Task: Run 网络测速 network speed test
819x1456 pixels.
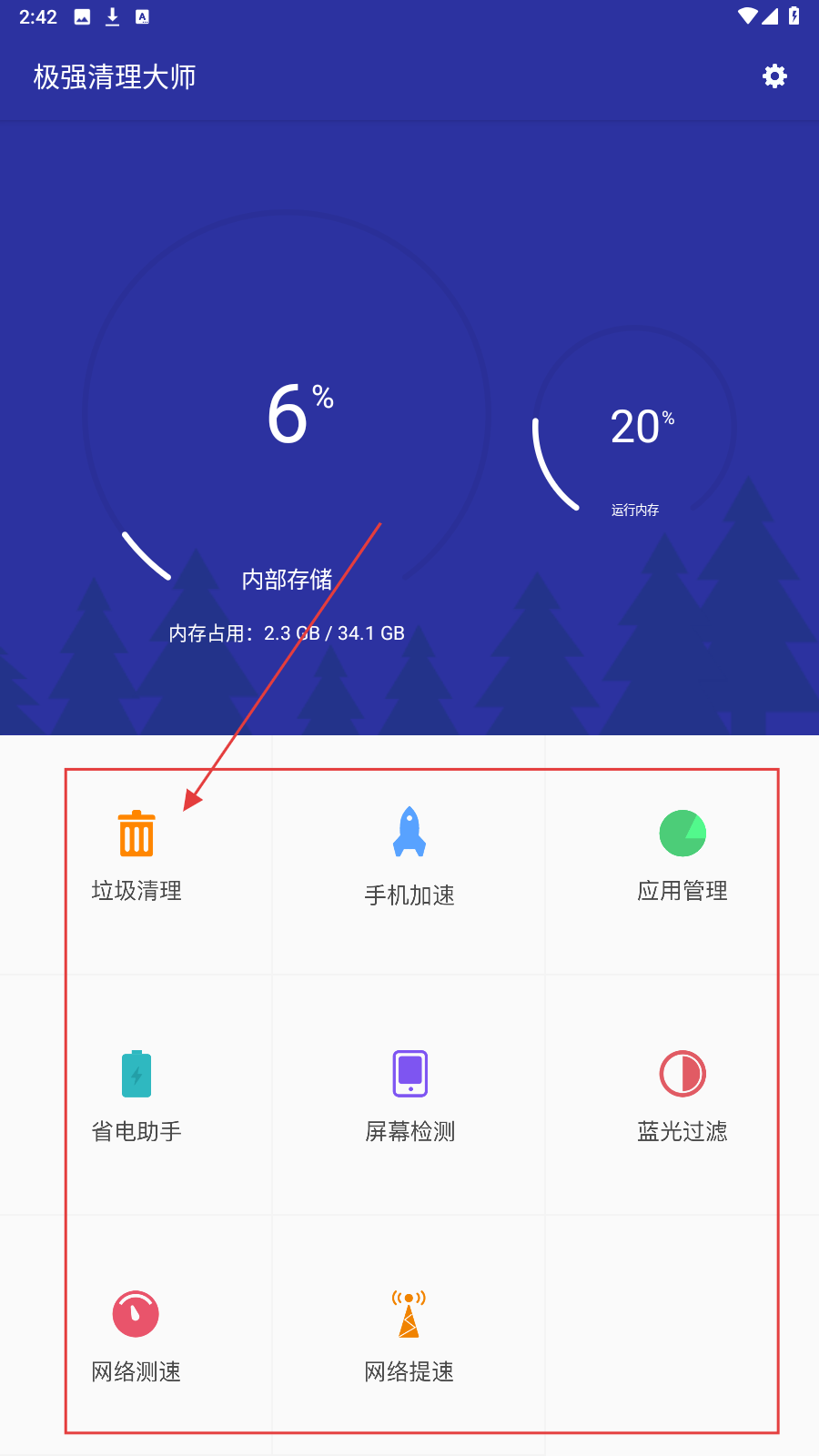Action: coord(136,1334)
